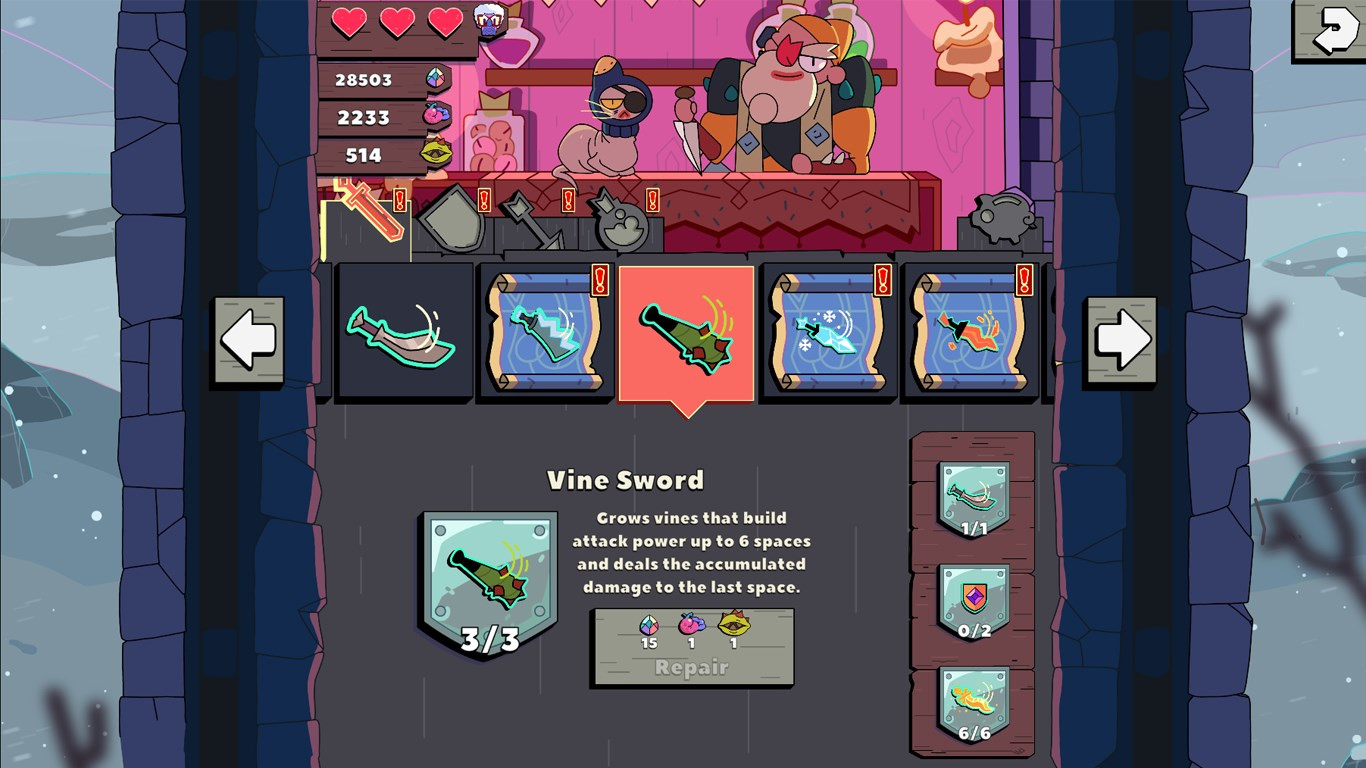Select the equipped item slot showing 6/6
Viewport: 1366px width, 768px height.
(973, 704)
